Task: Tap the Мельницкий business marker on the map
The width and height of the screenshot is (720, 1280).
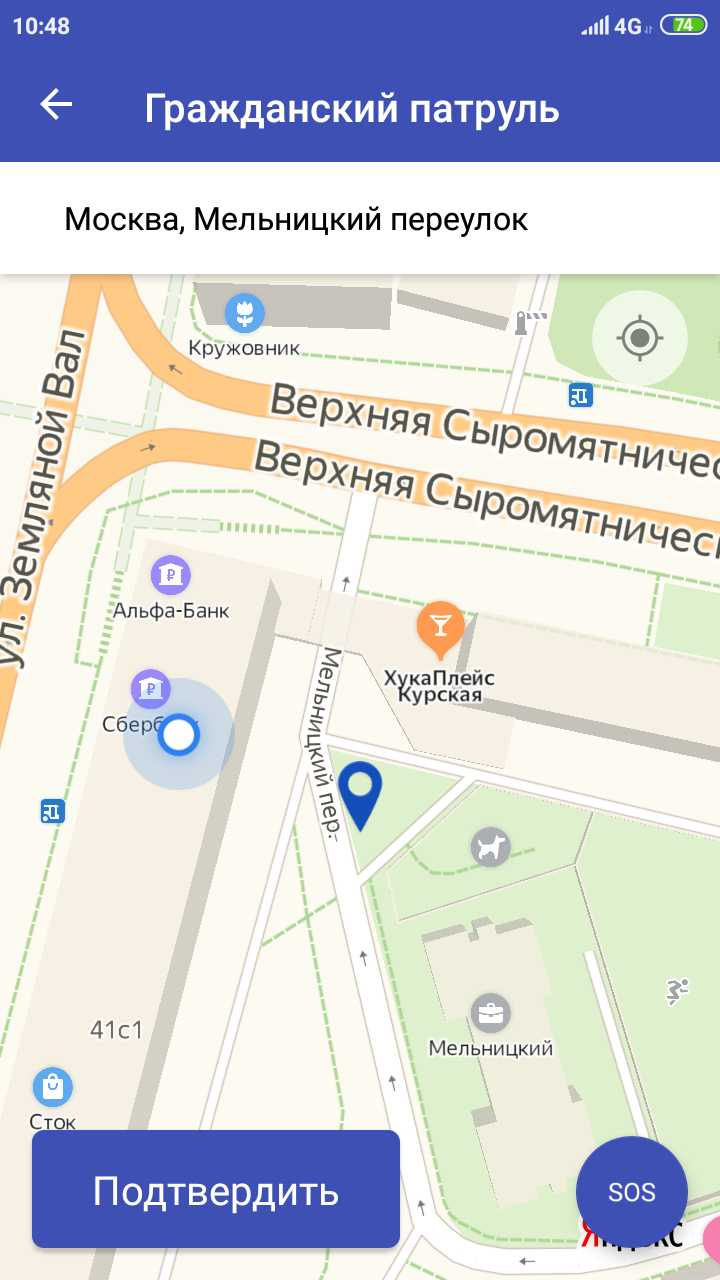Action: tap(490, 1014)
